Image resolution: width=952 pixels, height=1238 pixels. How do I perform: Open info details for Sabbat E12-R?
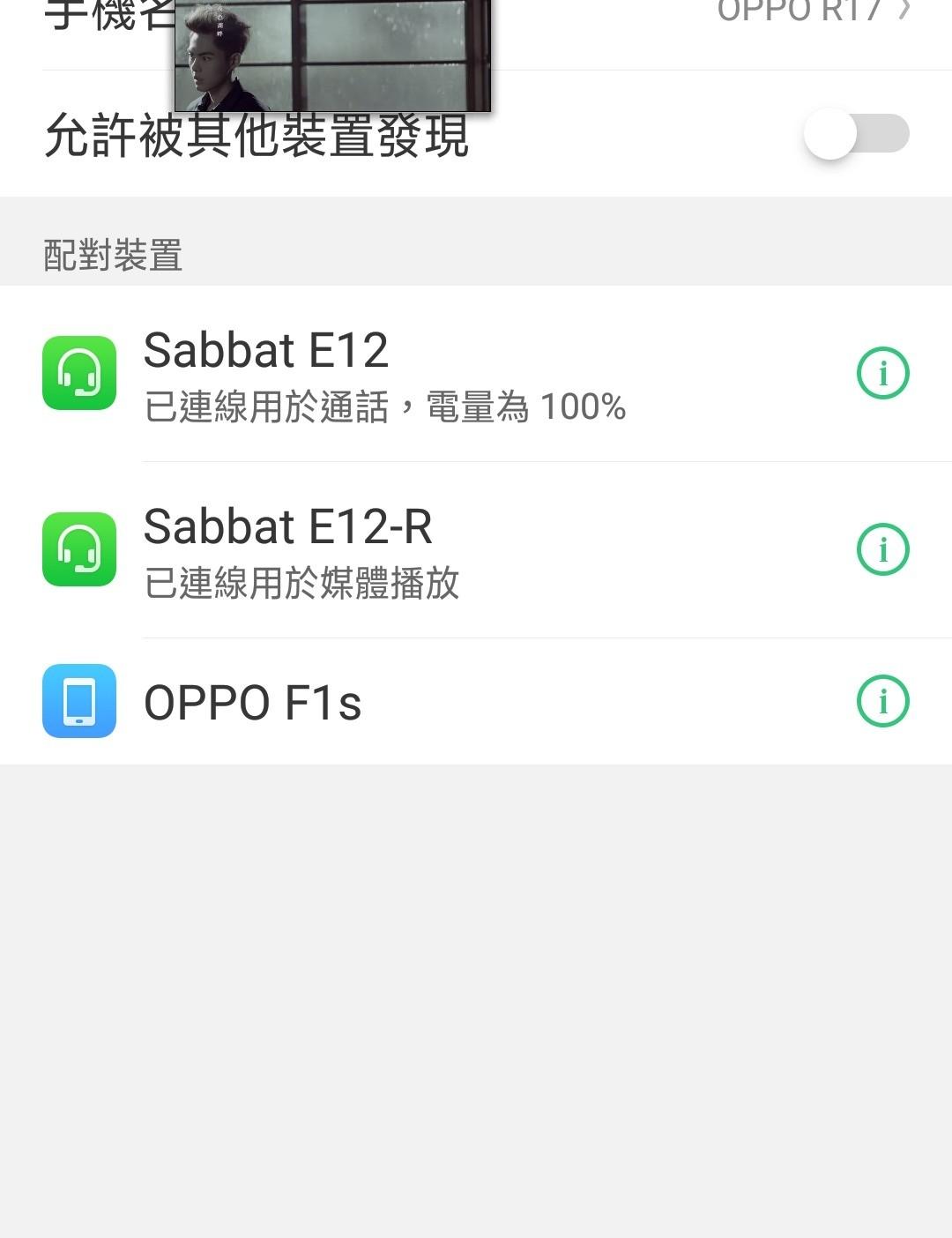tap(882, 549)
